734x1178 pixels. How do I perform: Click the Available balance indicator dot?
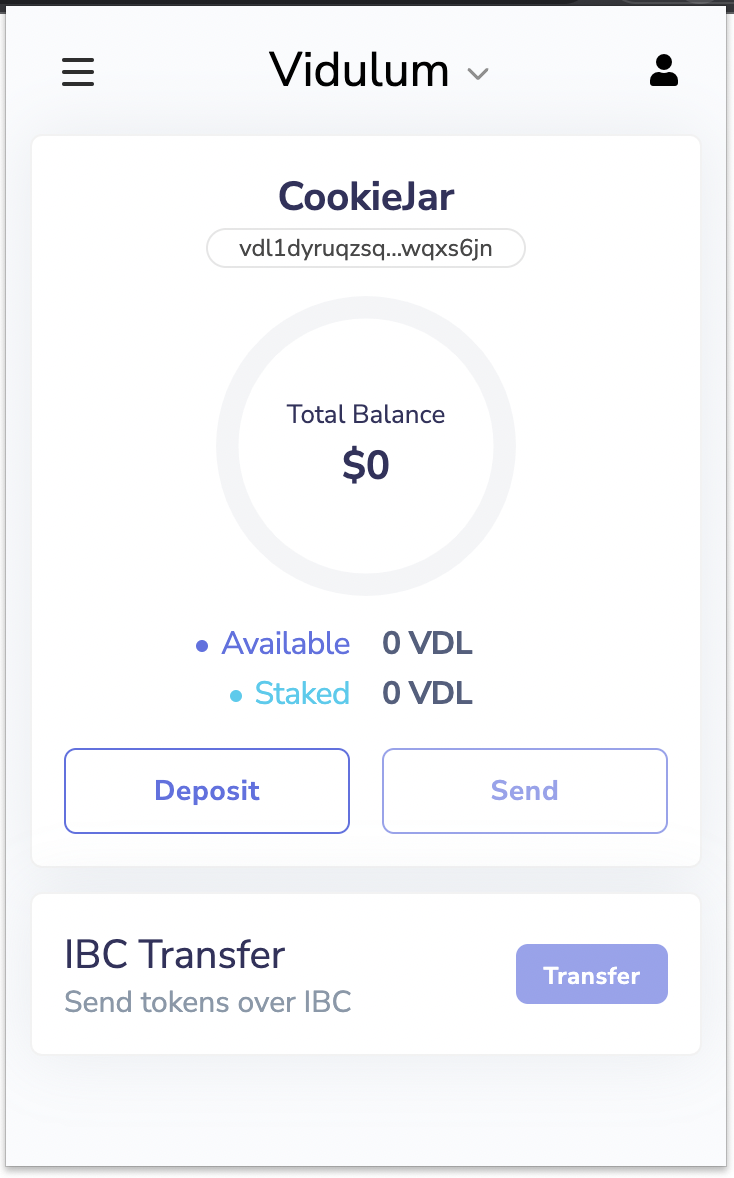click(200, 645)
